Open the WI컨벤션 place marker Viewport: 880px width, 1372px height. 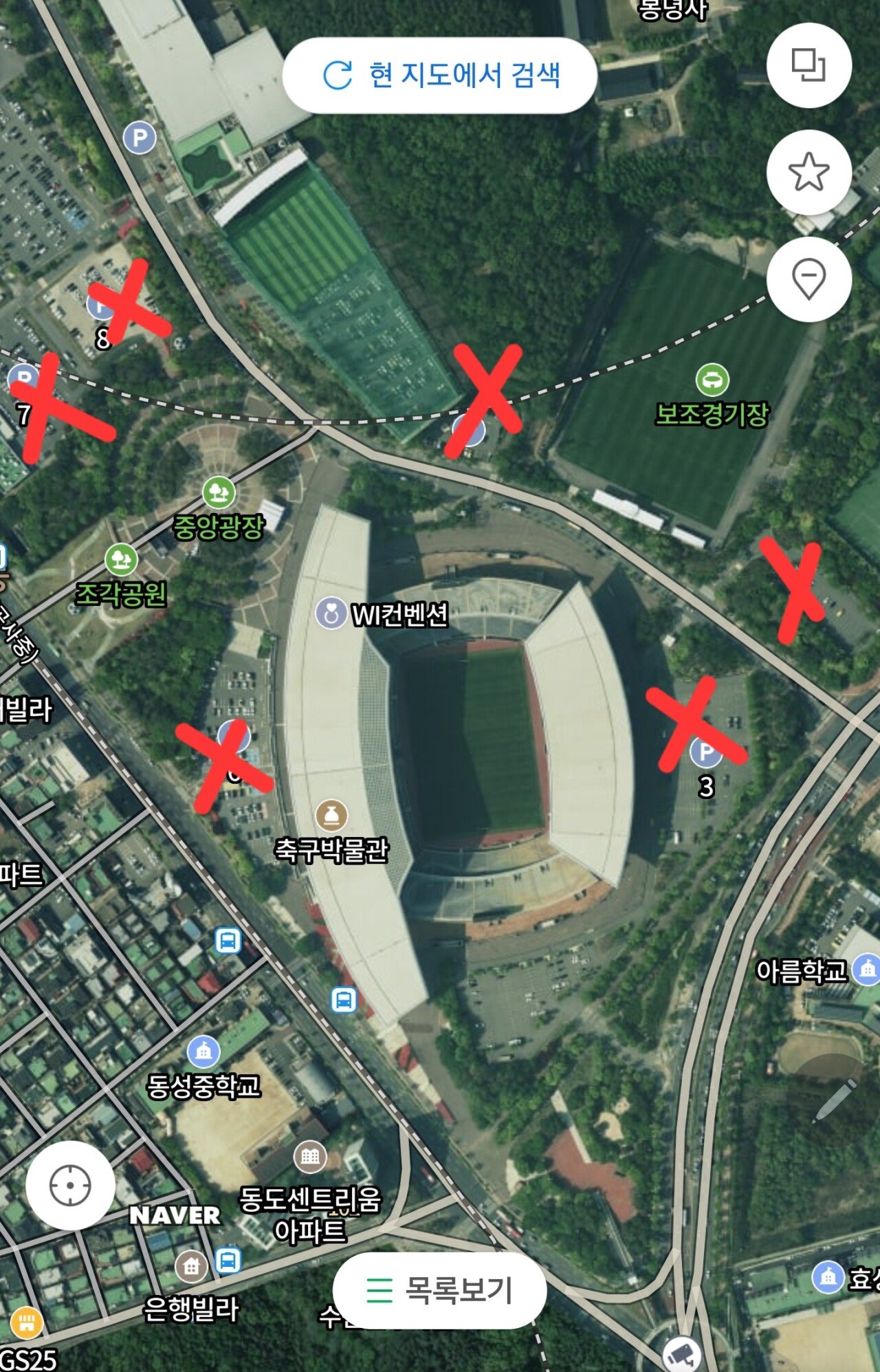(x=331, y=613)
